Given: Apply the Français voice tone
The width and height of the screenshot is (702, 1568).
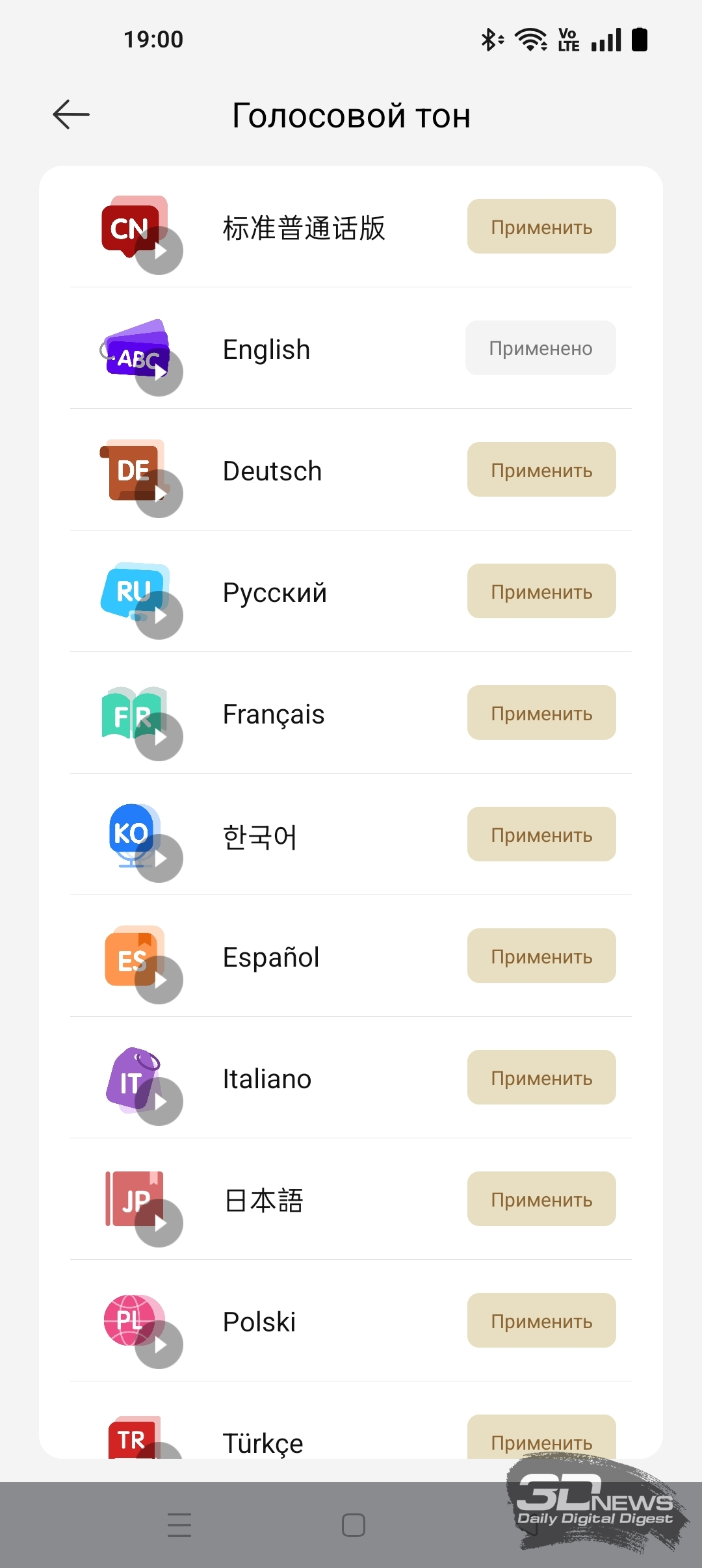Looking at the screenshot, I should (541, 713).
